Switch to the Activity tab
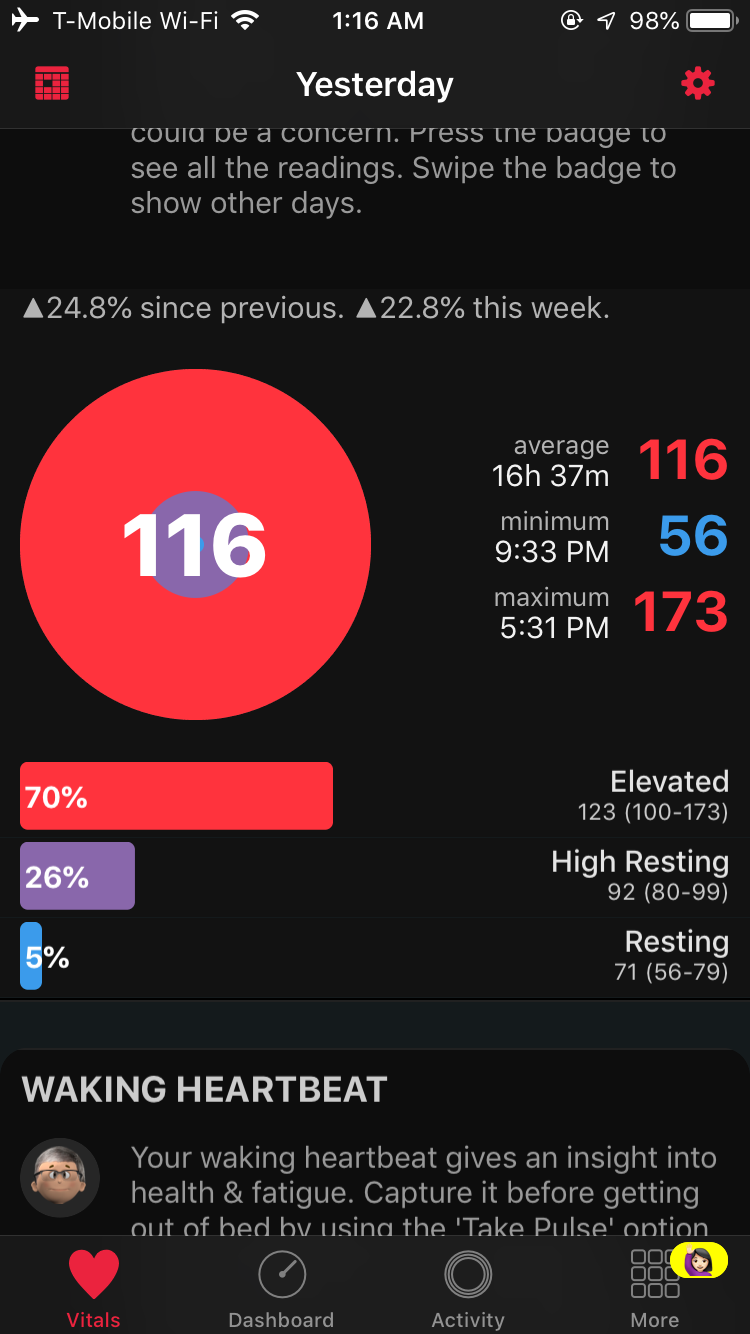Image resolution: width=750 pixels, height=1334 pixels. point(468,1288)
